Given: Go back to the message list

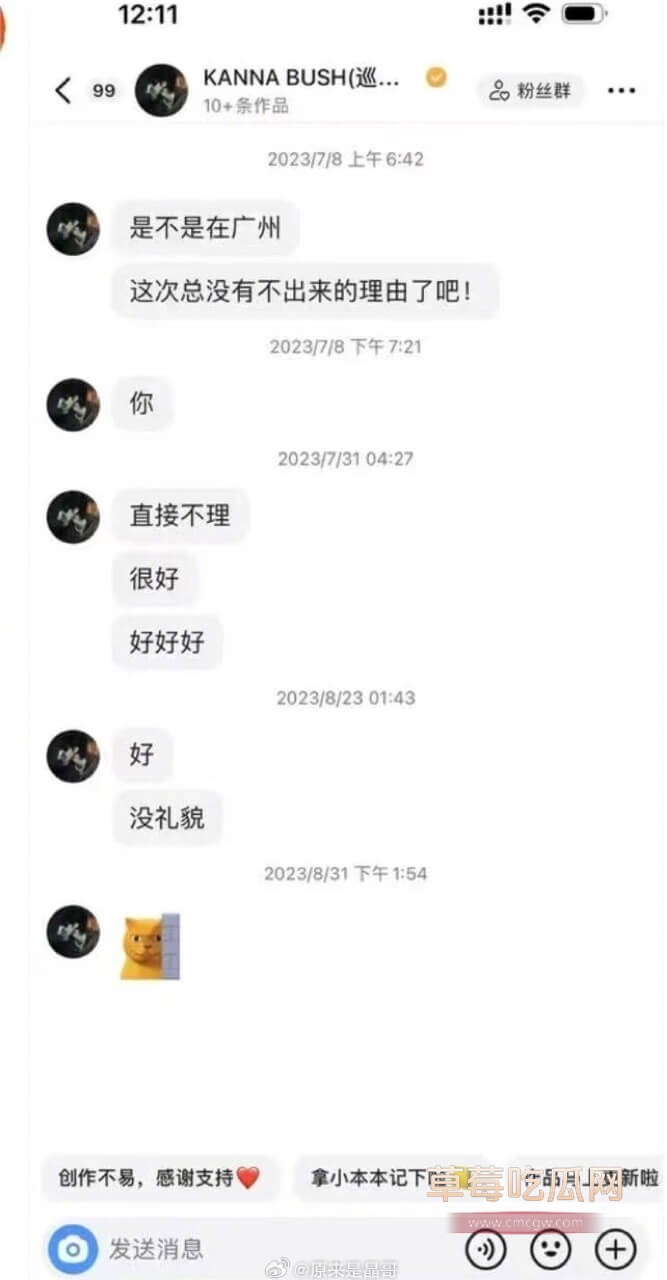Looking at the screenshot, I should [x=63, y=90].
